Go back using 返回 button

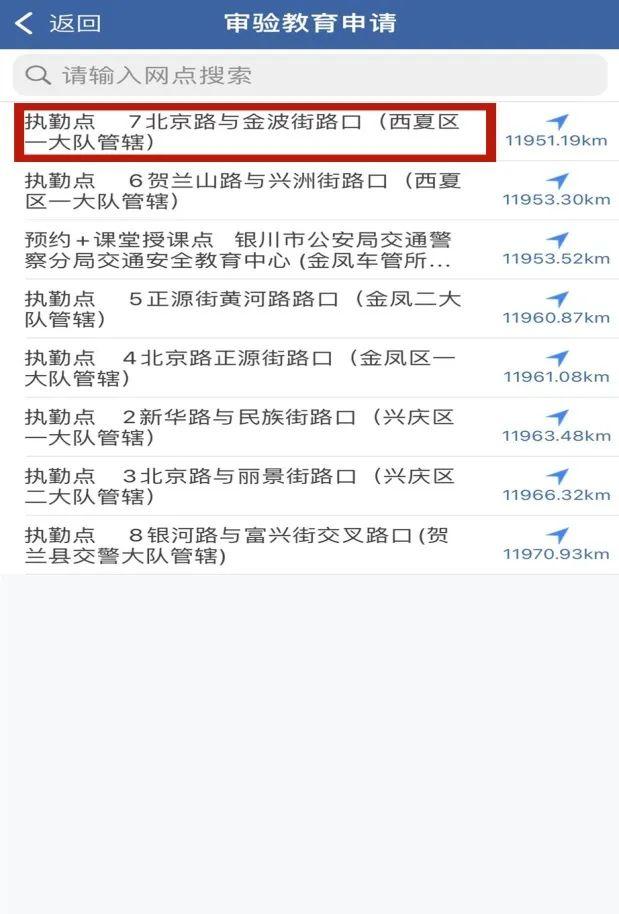58,23
